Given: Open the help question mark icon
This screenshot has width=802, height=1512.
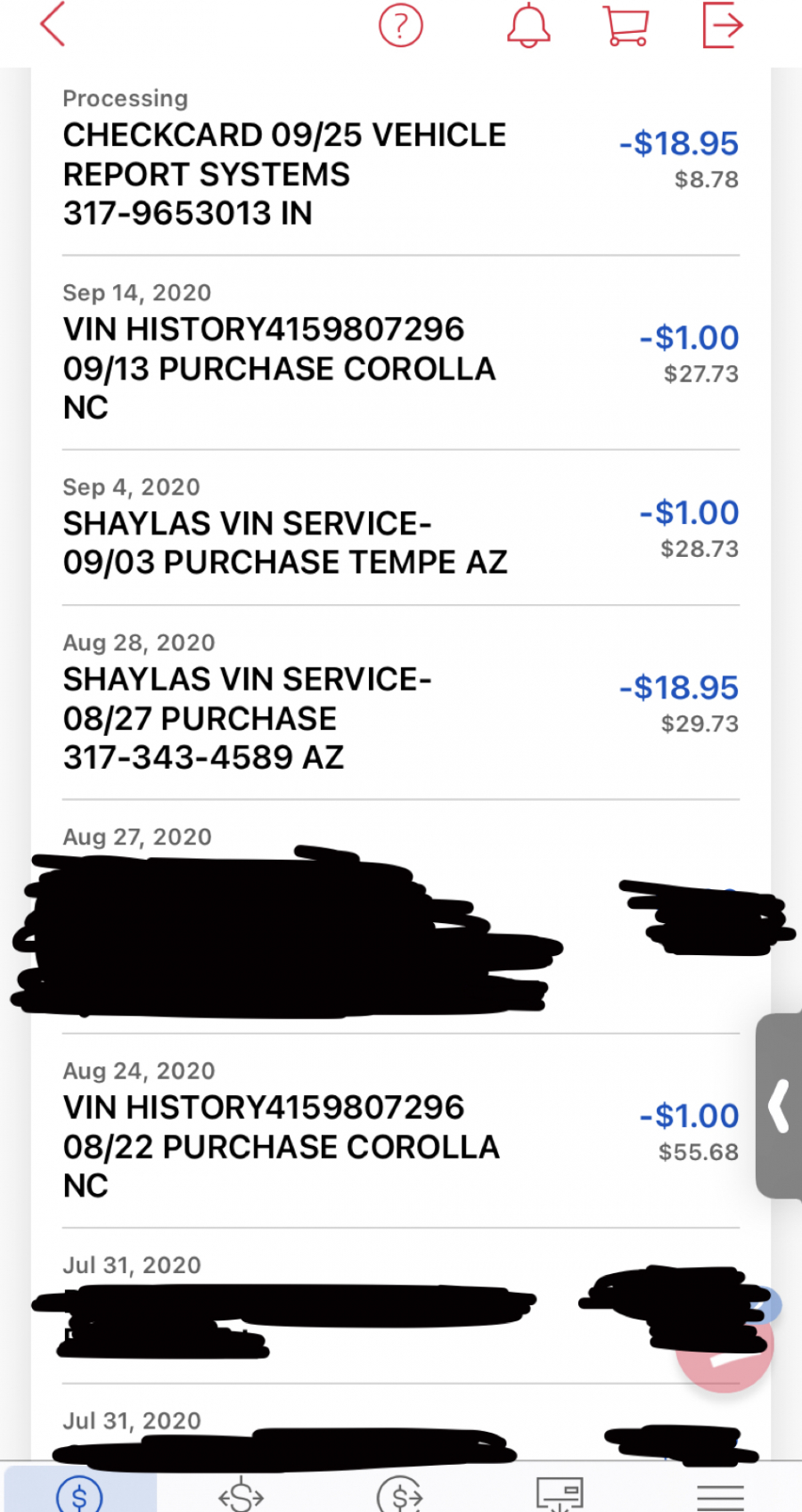Looking at the screenshot, I should [x=401, y=25].
